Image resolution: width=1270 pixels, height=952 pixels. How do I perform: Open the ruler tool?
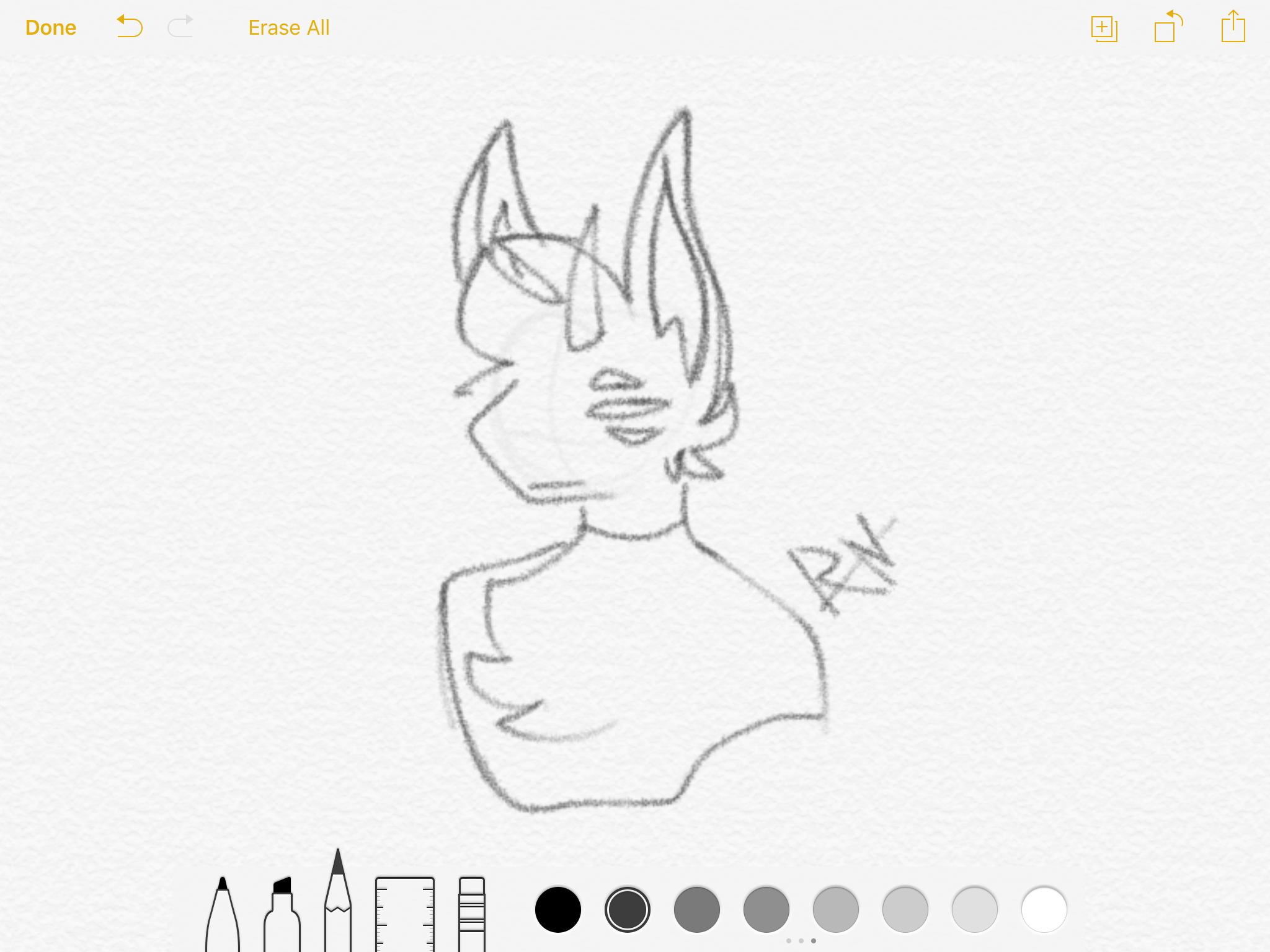coord(404,914)
